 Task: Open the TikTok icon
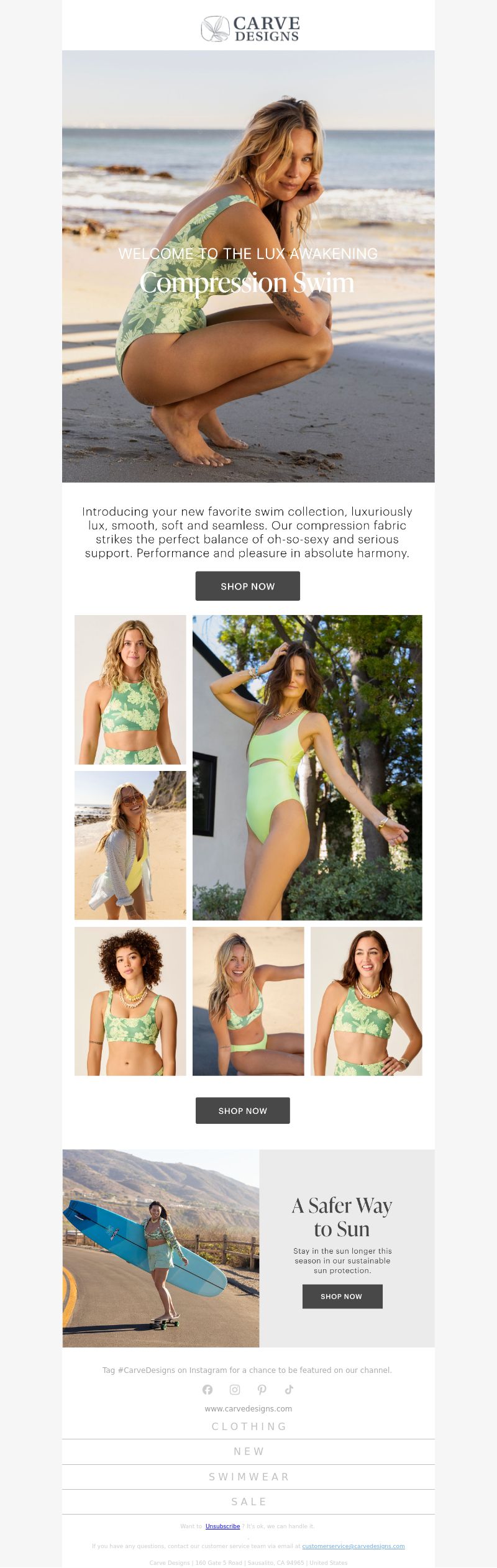coord(289,1389)
